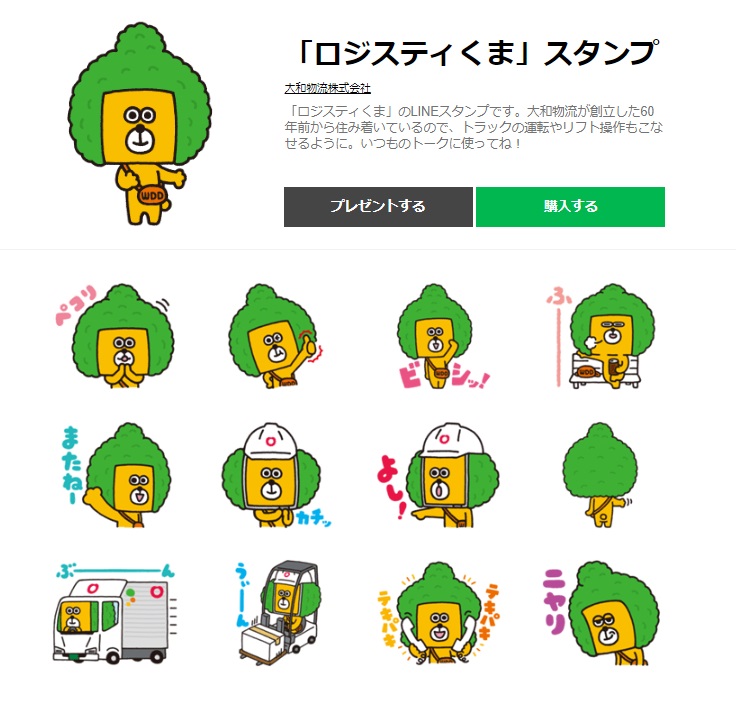Open the 大和物流株式会社 creator link

327,88
